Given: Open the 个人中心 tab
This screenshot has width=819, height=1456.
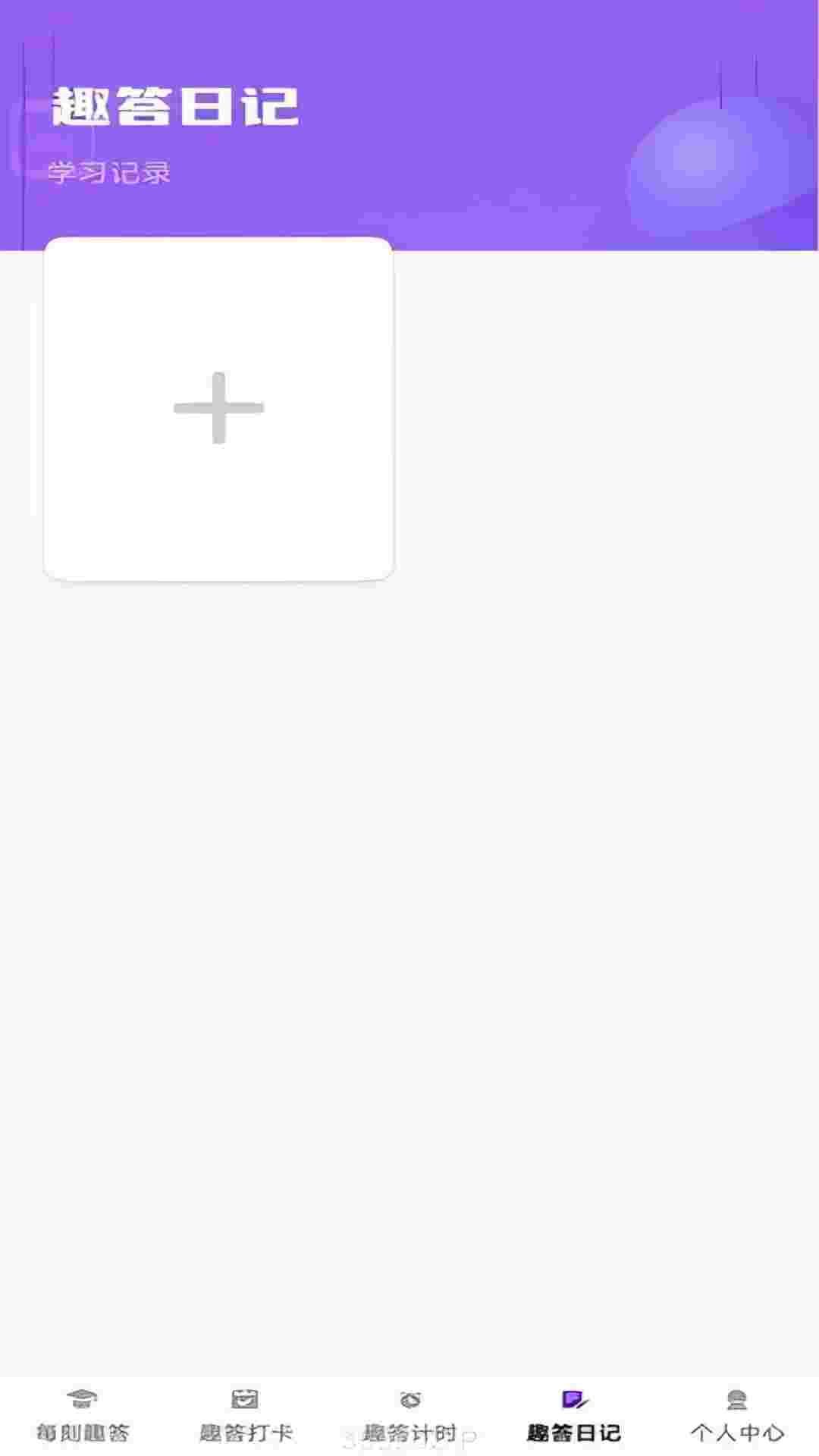Looking at the screenshot, I should 737,1415.
